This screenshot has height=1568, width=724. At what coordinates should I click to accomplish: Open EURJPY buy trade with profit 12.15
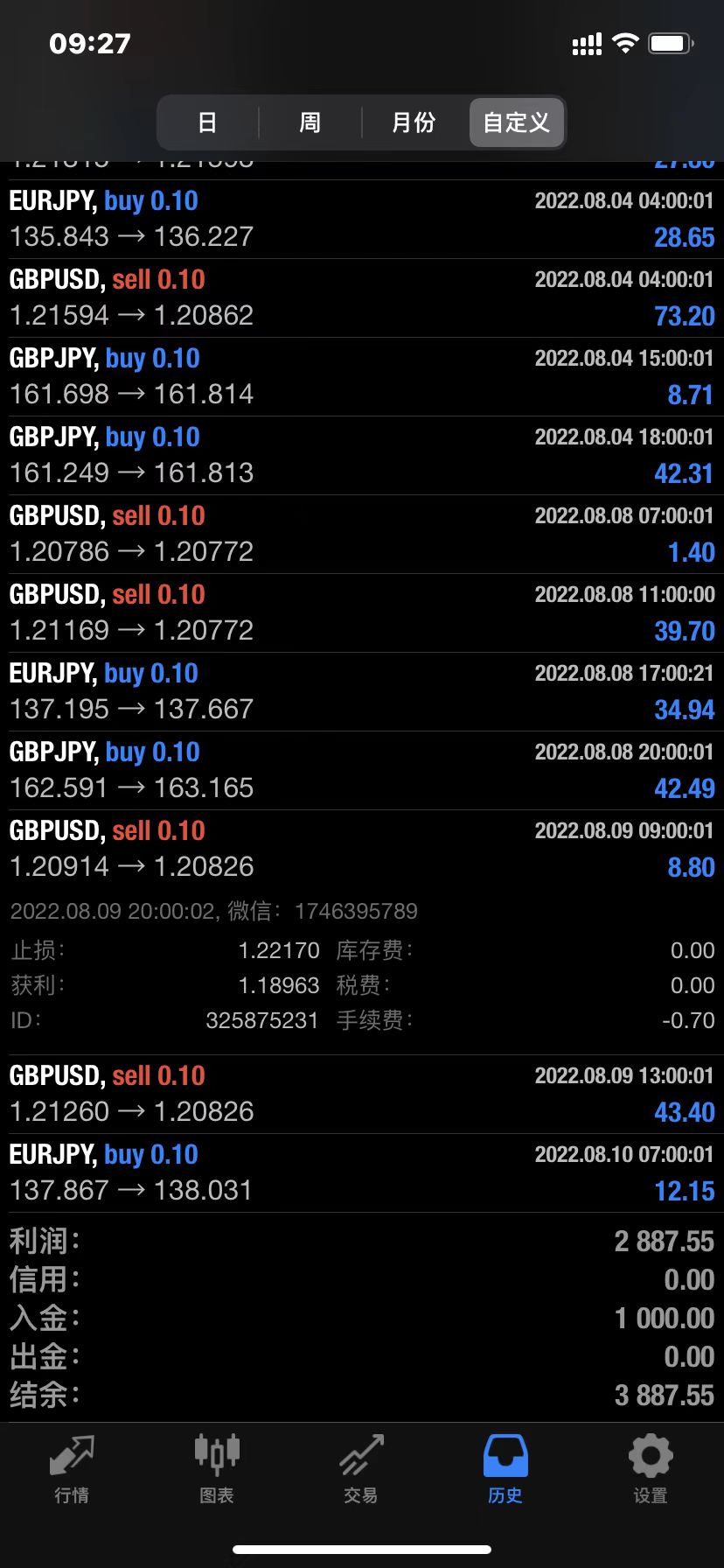pos(362,1172)
